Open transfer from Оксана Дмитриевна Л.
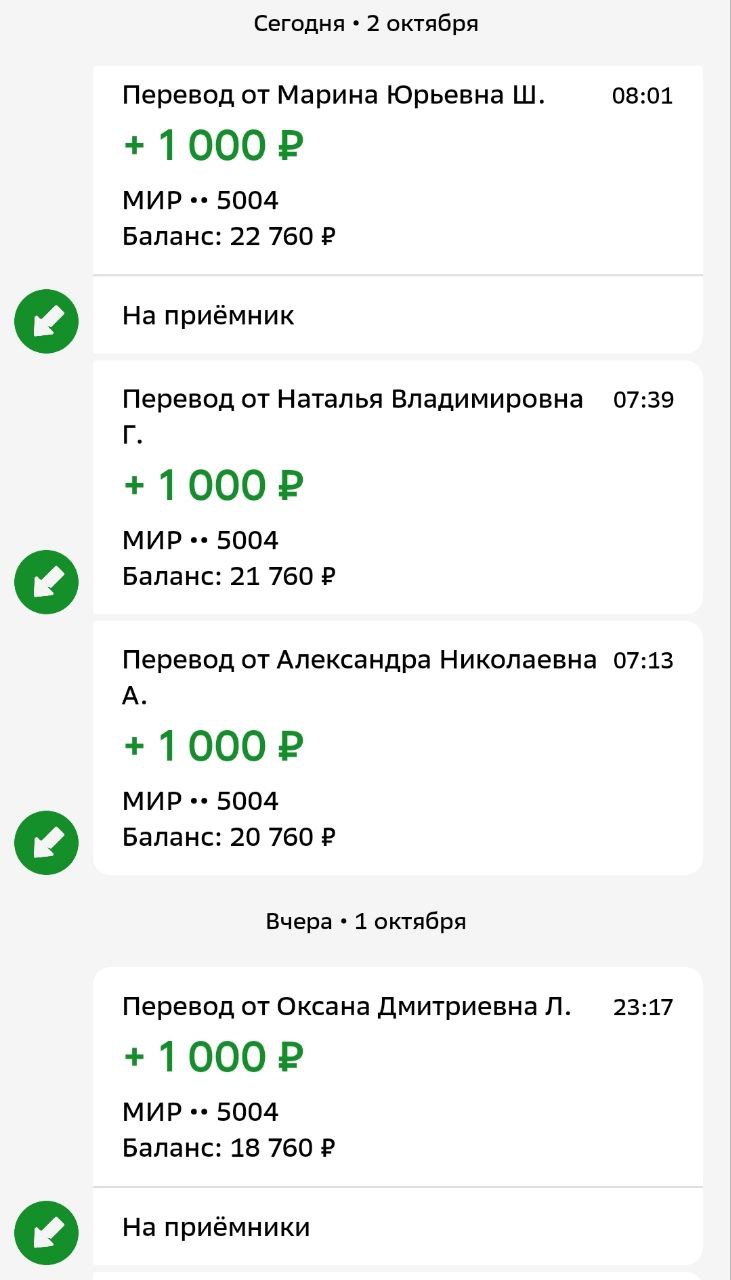731x1280 pixels. point(397,1076)
